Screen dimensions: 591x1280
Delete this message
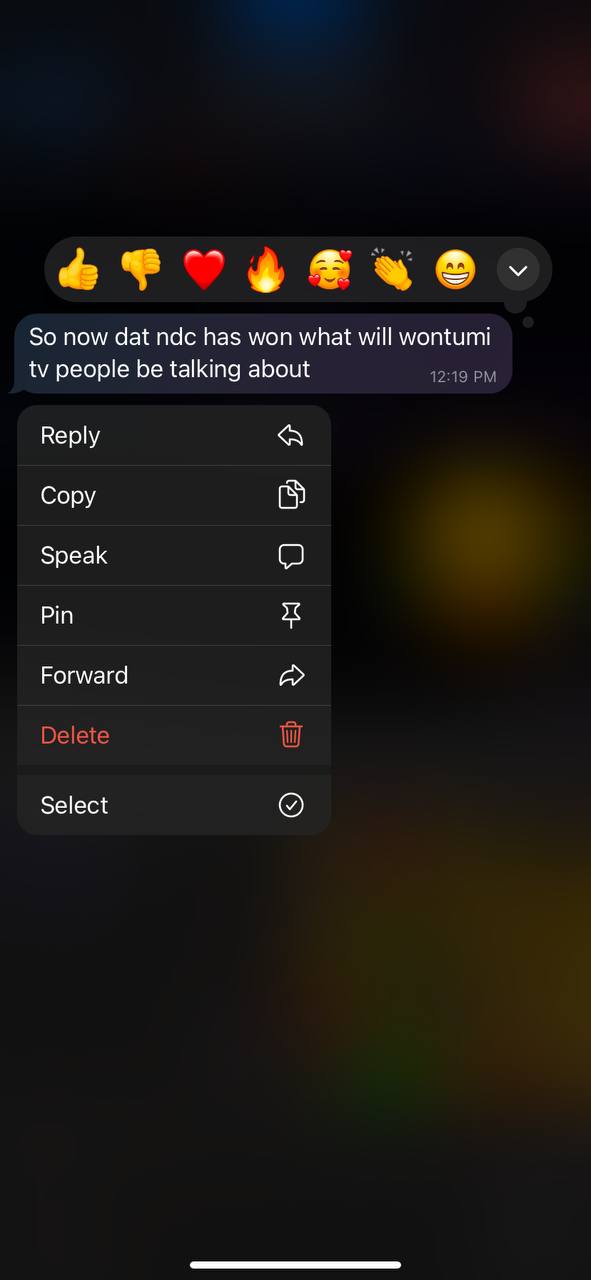tap(174, 735)
